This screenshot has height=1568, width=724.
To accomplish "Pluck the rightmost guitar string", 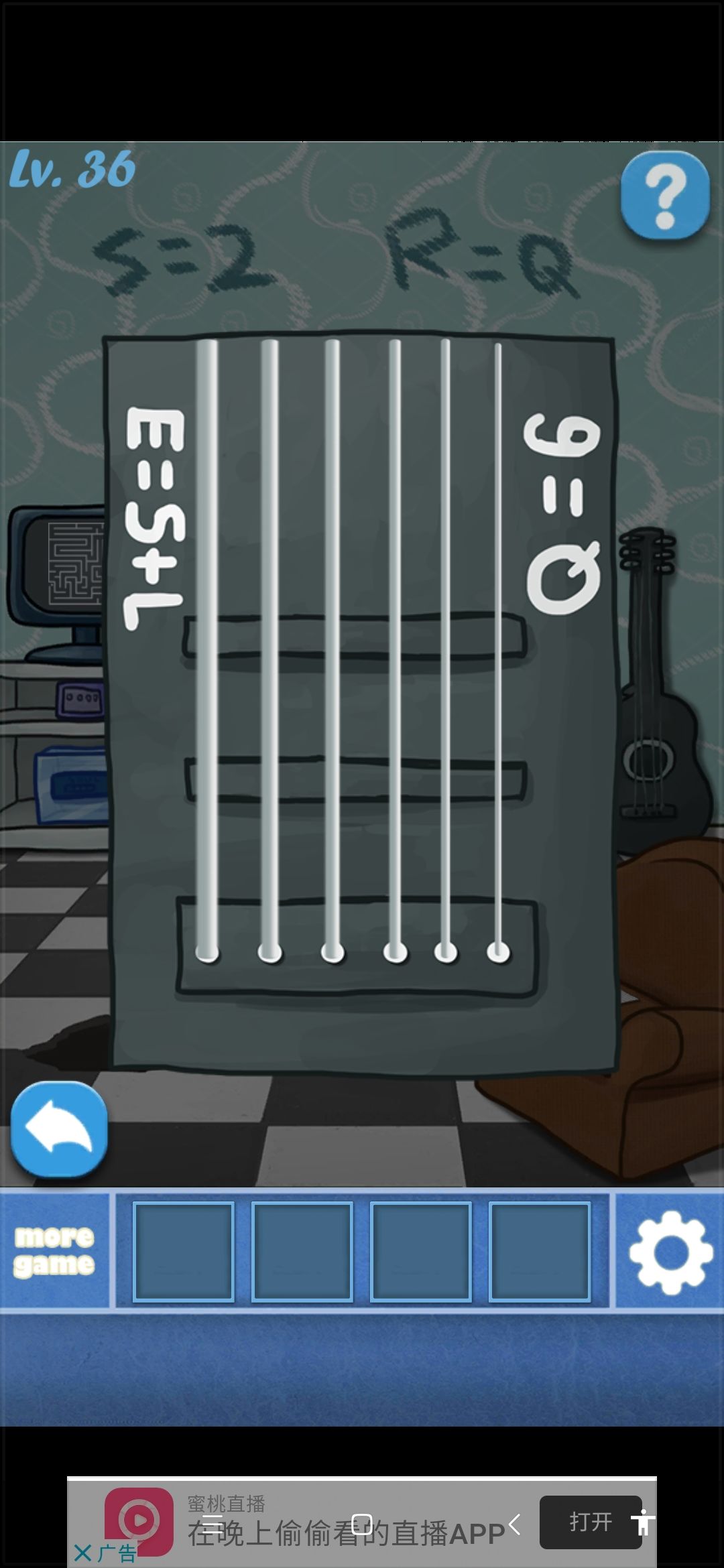I will point(497,670).
